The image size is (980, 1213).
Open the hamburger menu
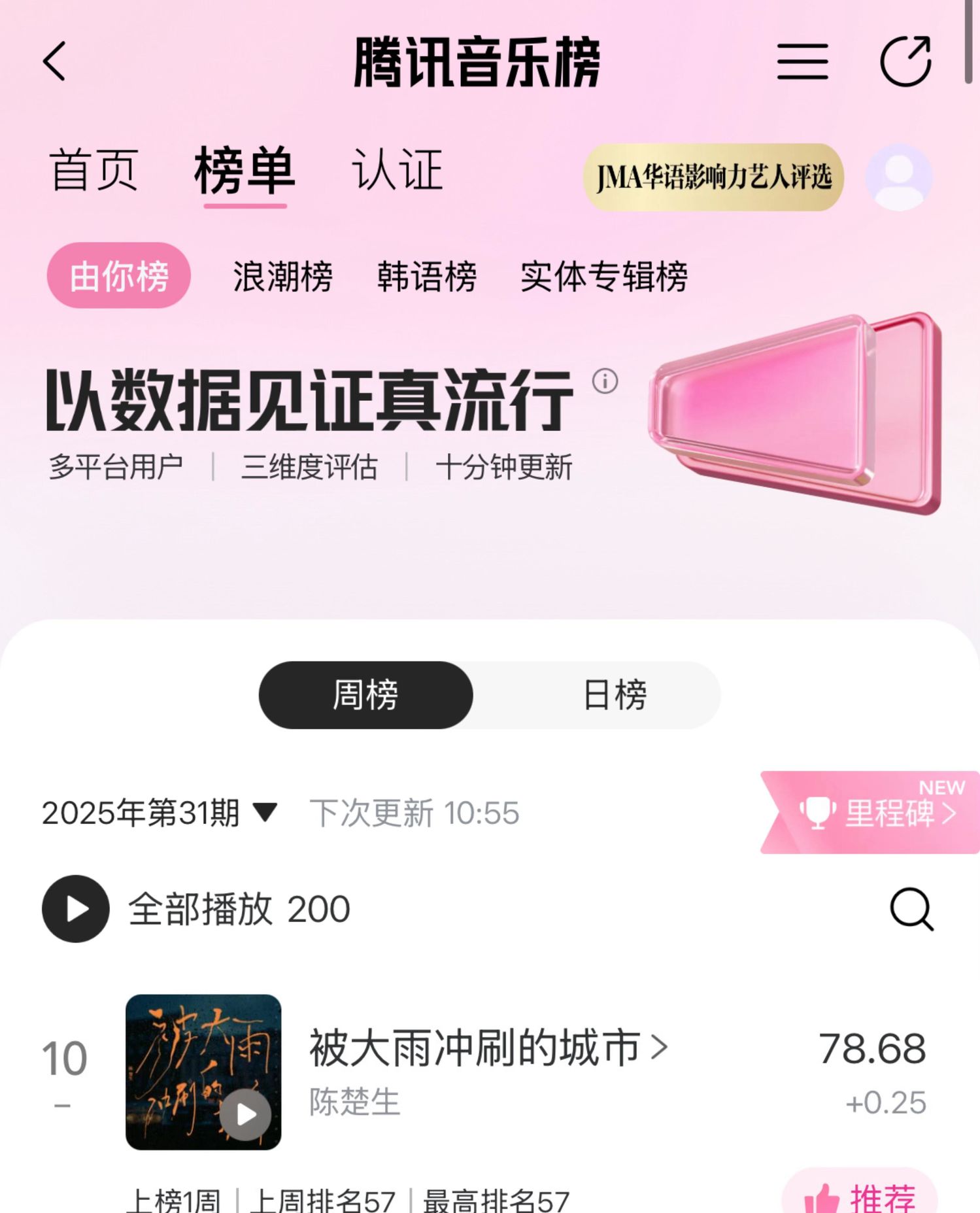tap(802, 62)
